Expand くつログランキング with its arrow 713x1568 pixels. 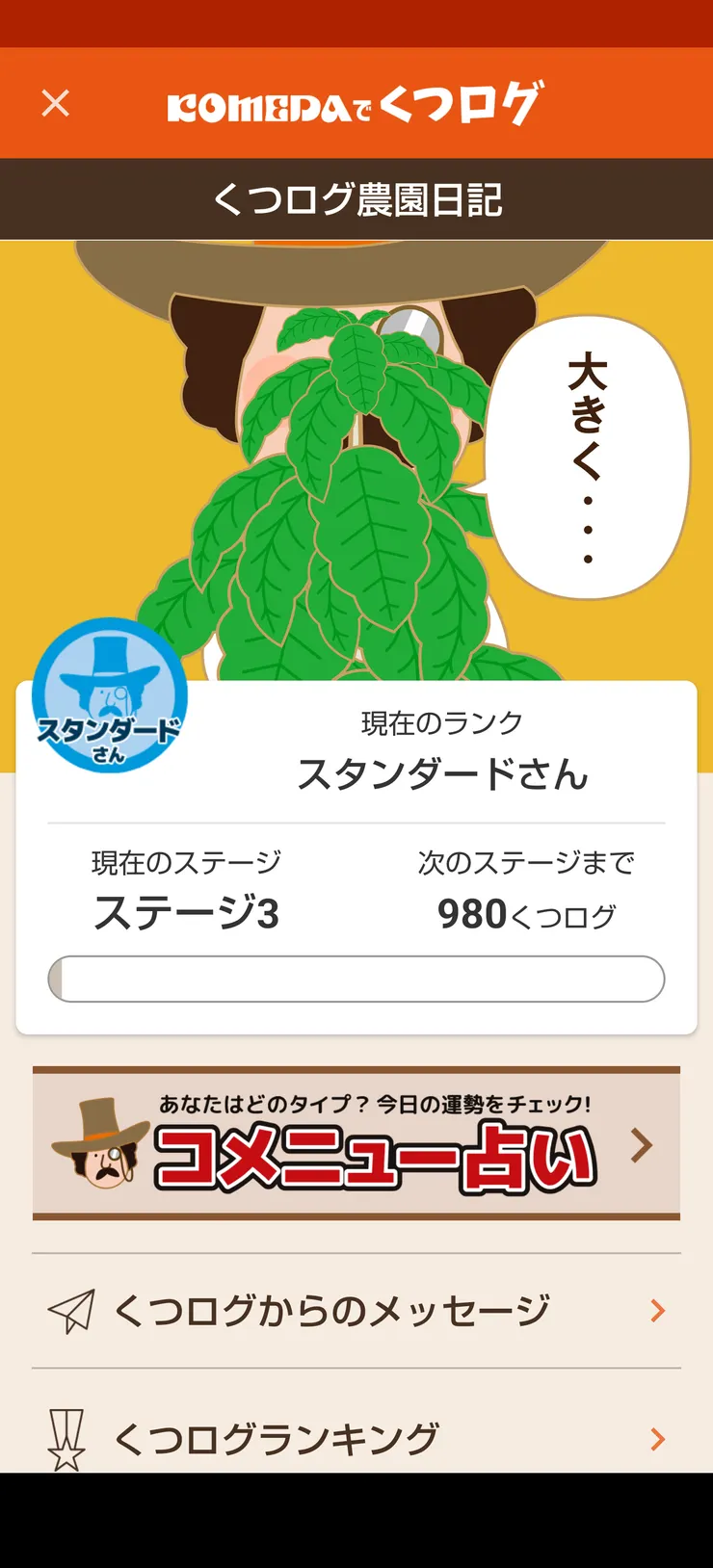pyautogui.click(x=658, y=1438)
